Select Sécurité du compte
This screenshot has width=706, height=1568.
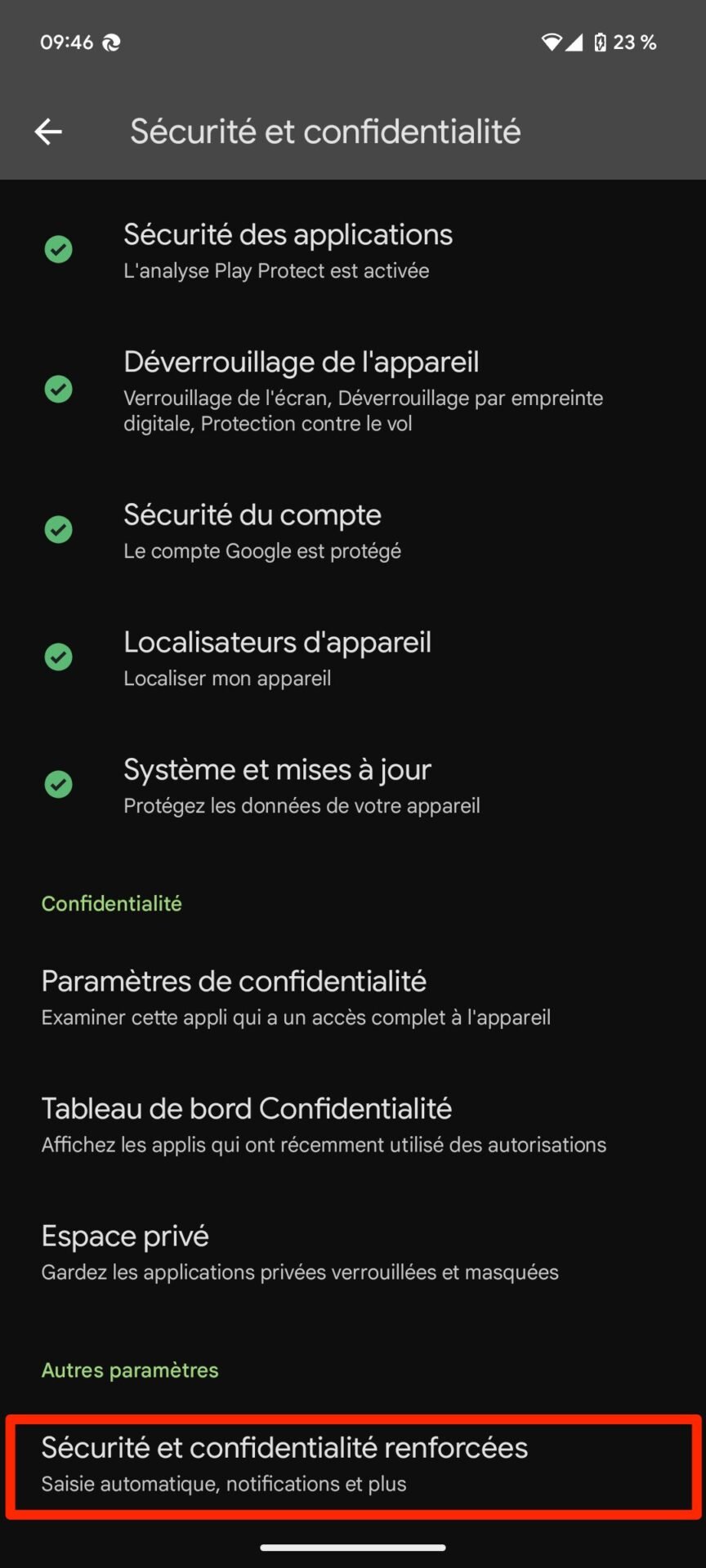click(x=353, y=531)
